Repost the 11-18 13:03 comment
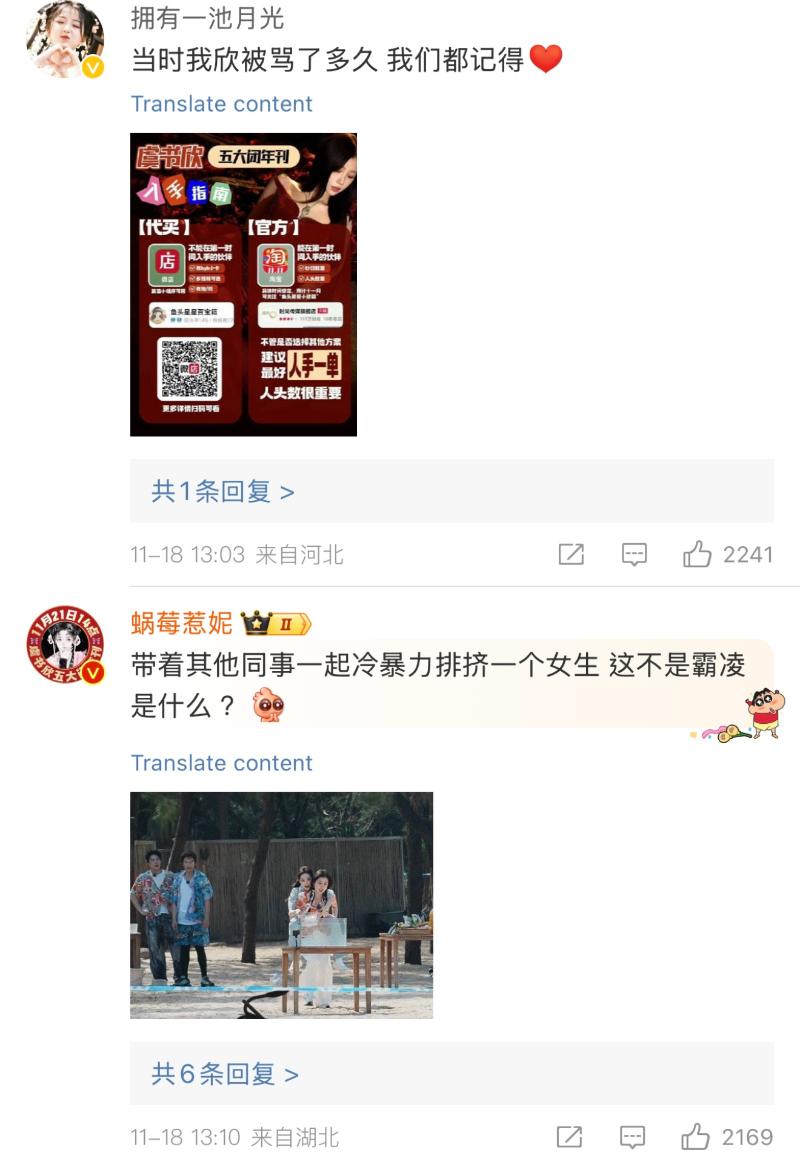 click(571, 554)
